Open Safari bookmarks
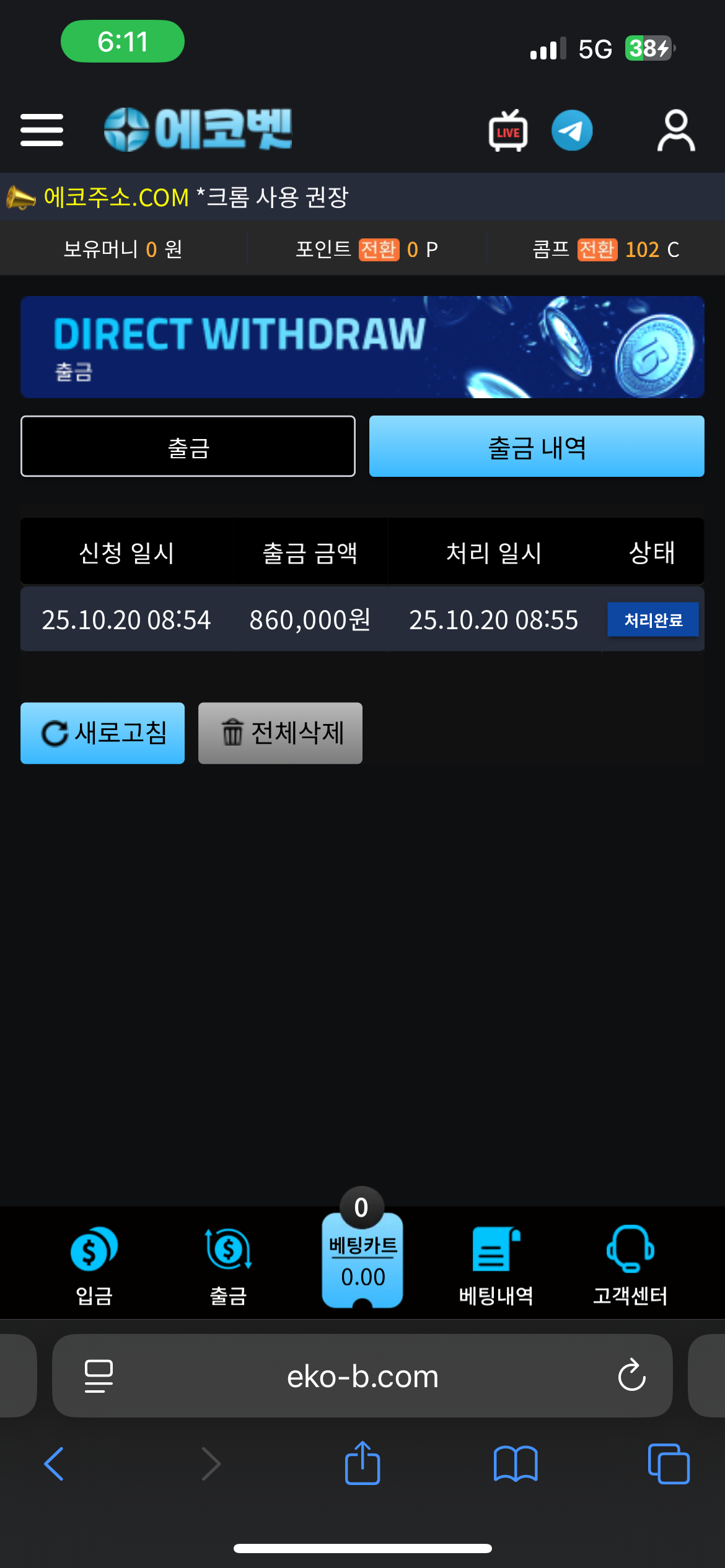The height and width of the screenshot is (1568, 725). click(515, 1464)
